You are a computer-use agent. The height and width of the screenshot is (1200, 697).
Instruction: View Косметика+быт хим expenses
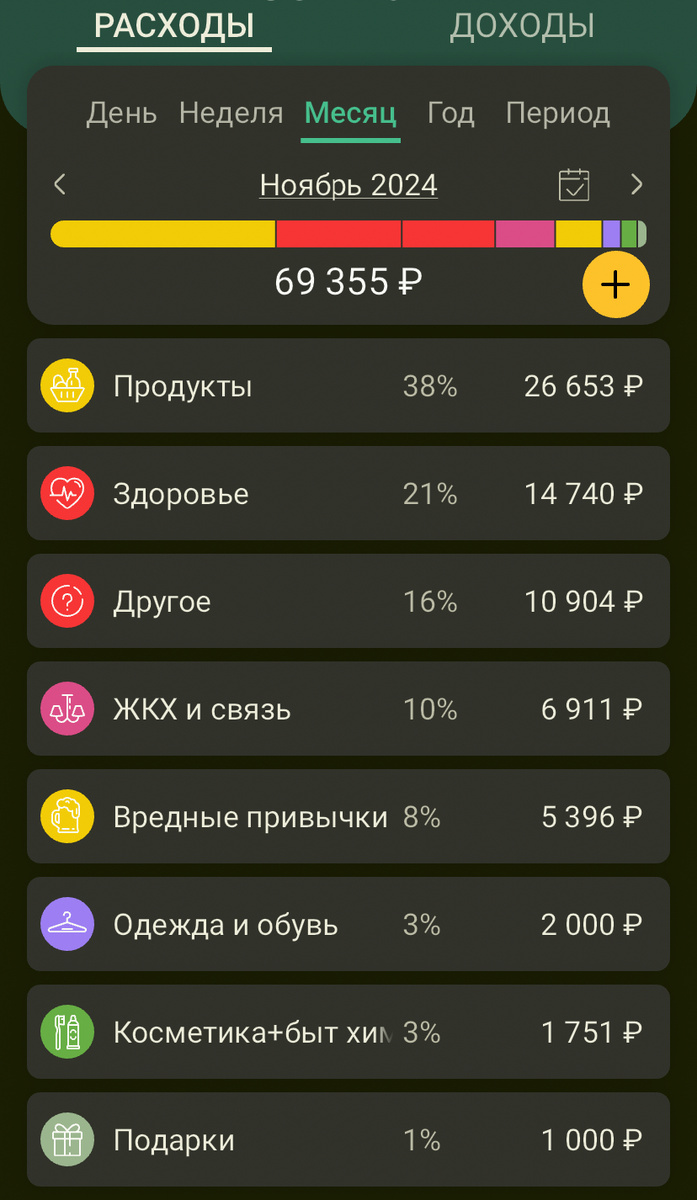[x=348, y=1032]
